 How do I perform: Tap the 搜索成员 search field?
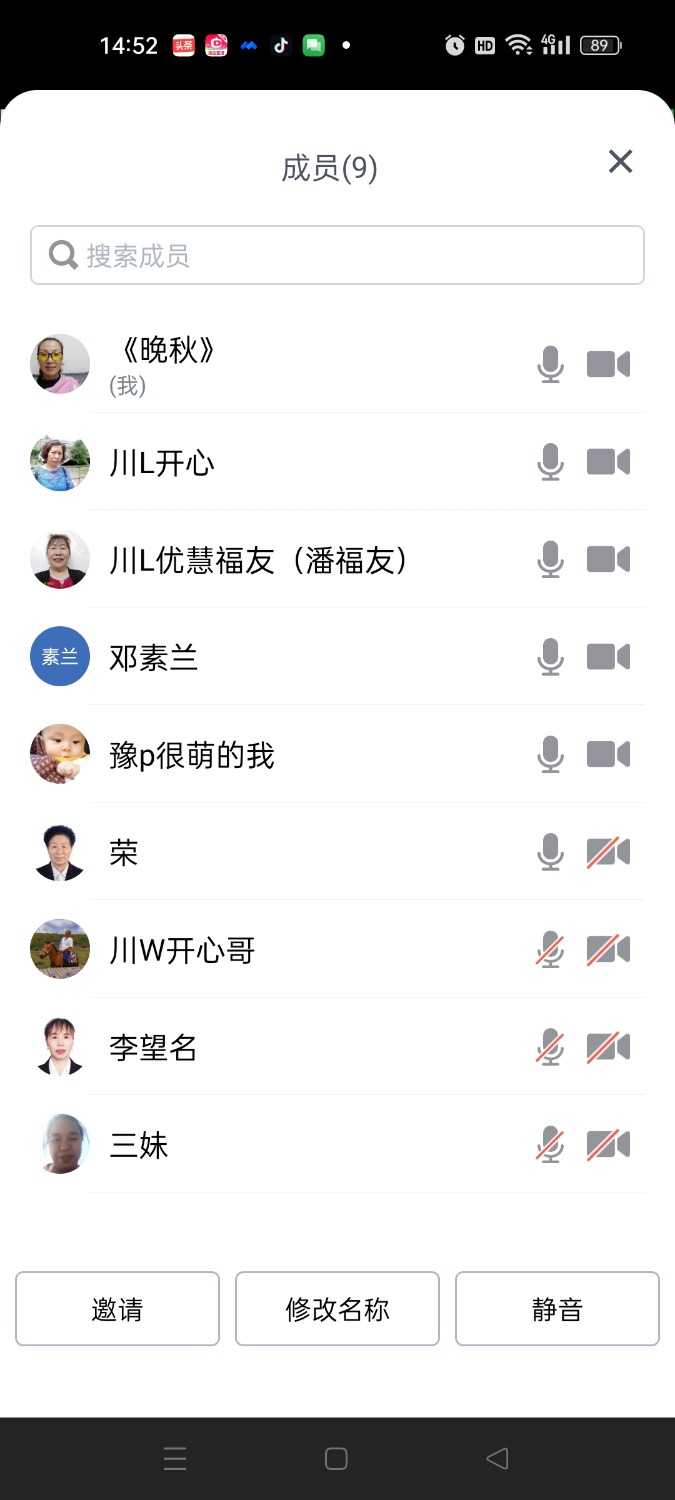(x=337, y=255)
